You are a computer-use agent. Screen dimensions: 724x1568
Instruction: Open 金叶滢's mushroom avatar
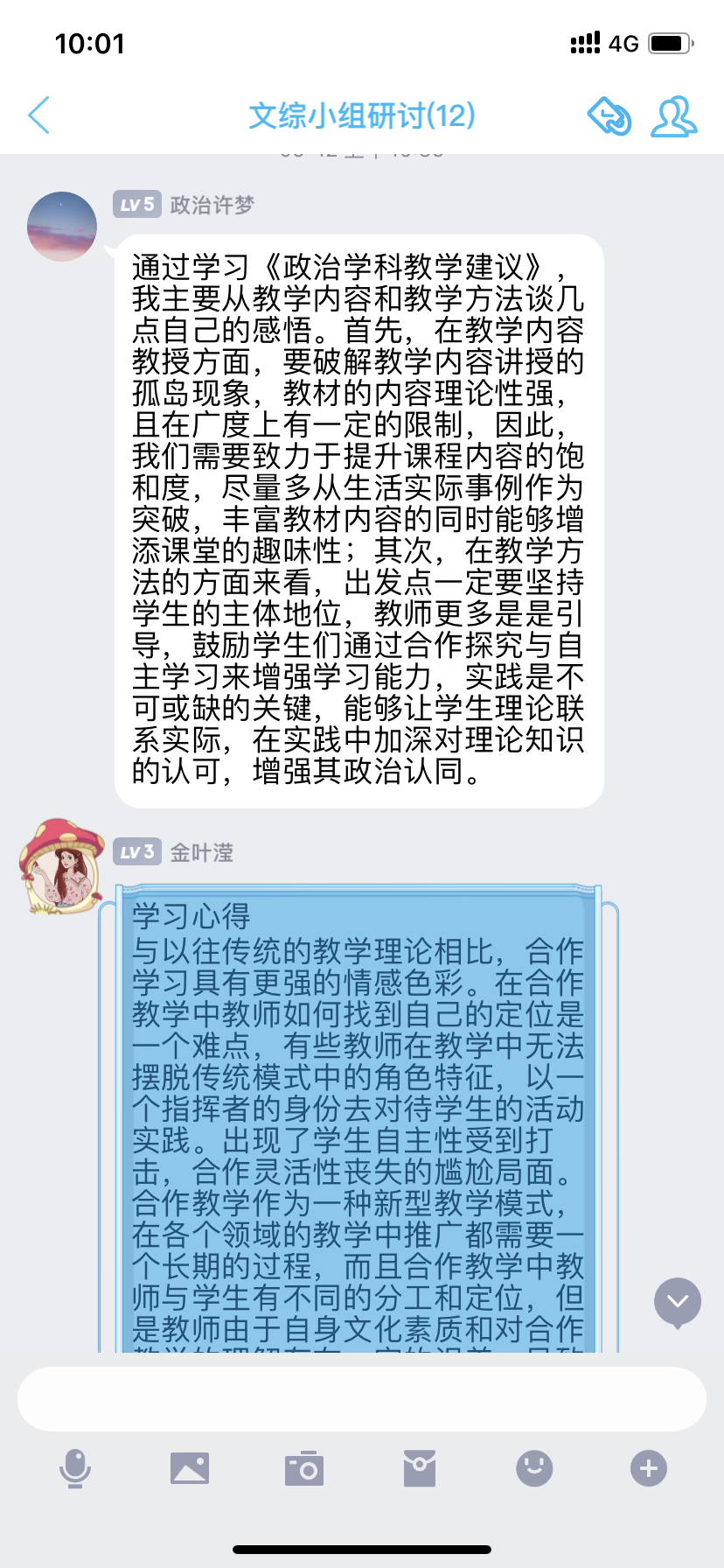[x=61, y=866]
